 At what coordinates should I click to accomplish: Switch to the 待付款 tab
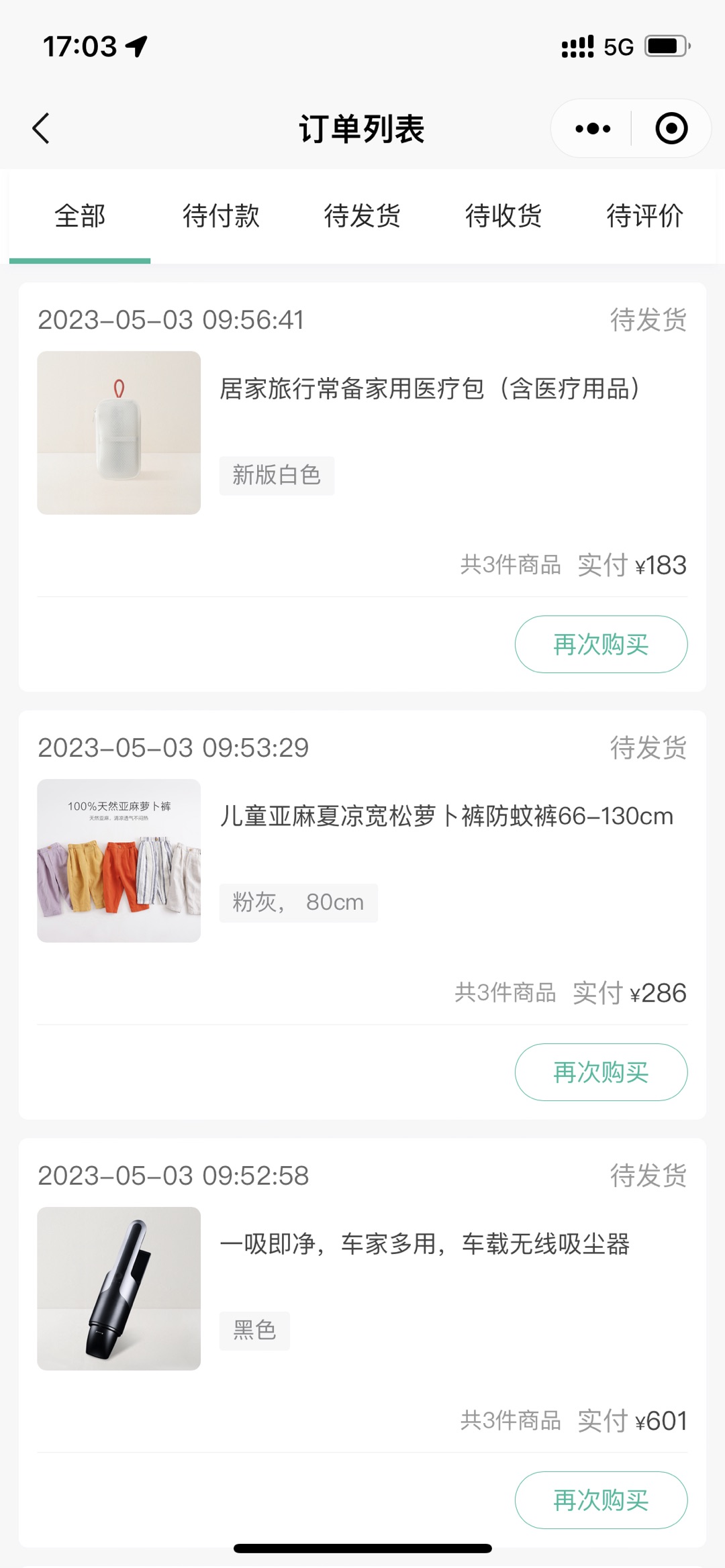(221, 216)
